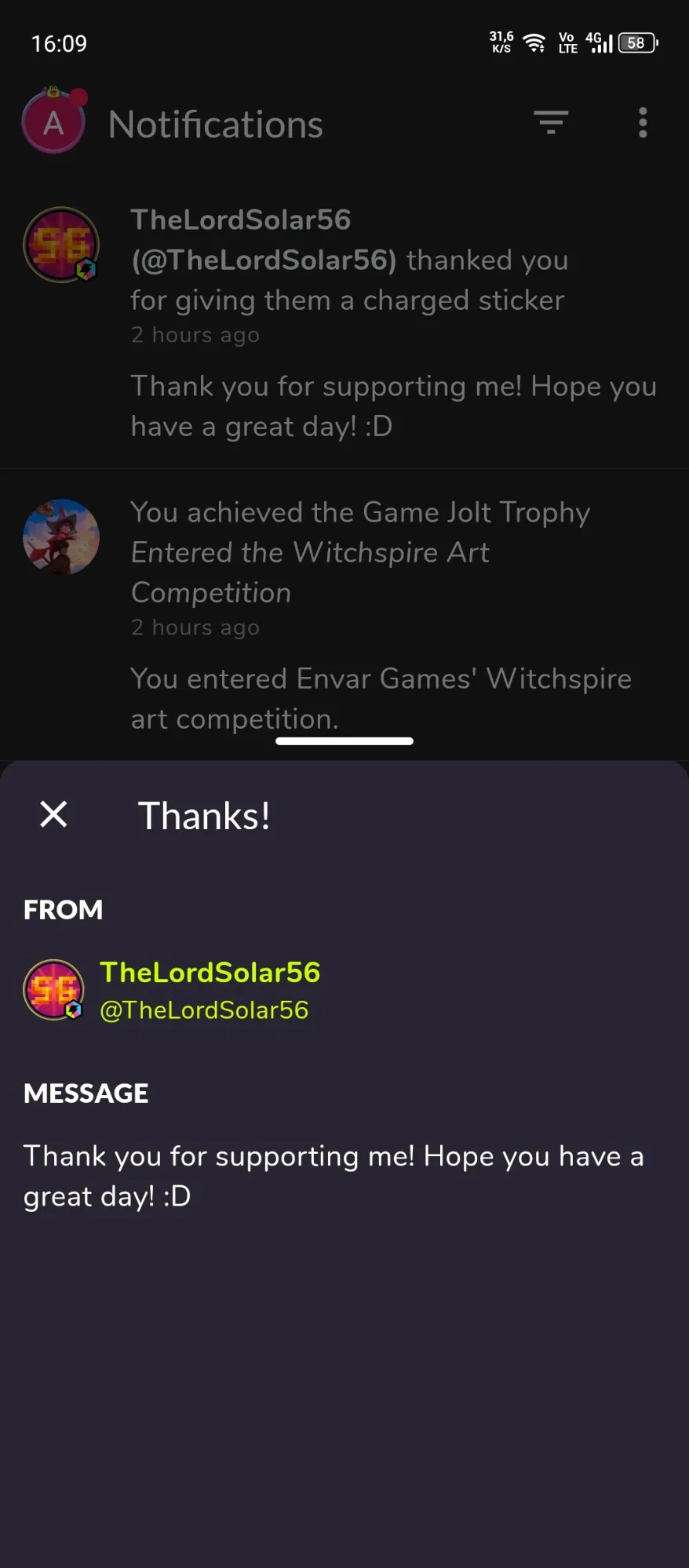
Task: Open the notifications filter
Action: 551,122
